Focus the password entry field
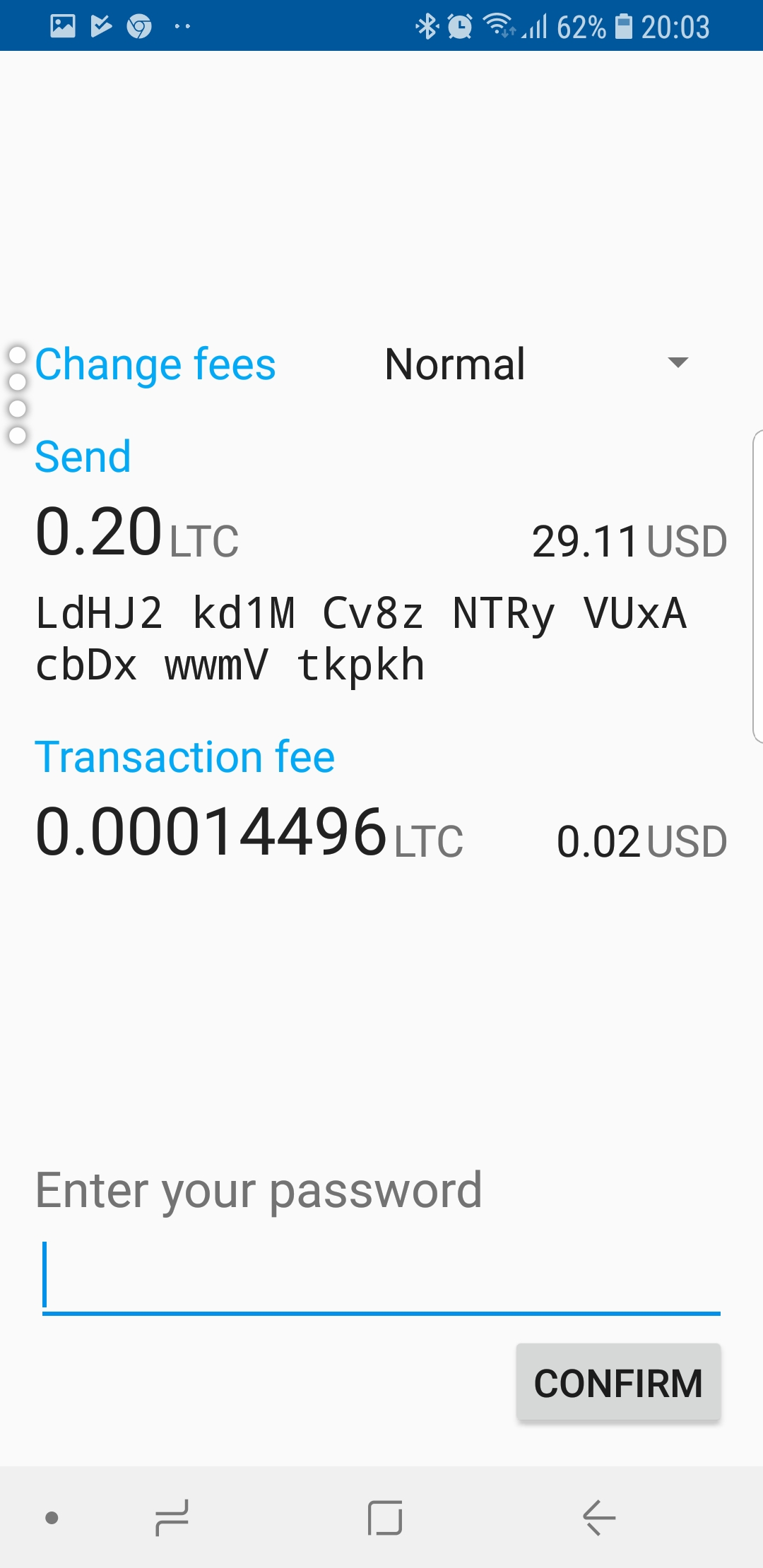This screenshot has height=1568, width=763. 381,1277
